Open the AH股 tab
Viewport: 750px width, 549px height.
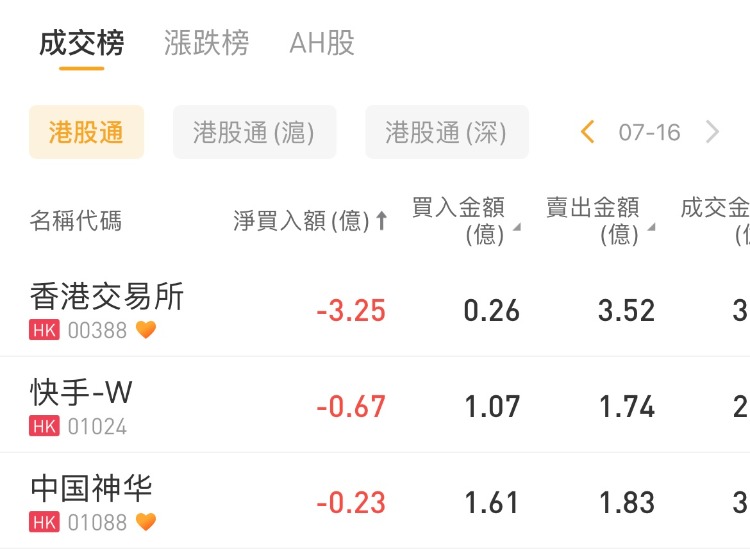click(321, 43)
